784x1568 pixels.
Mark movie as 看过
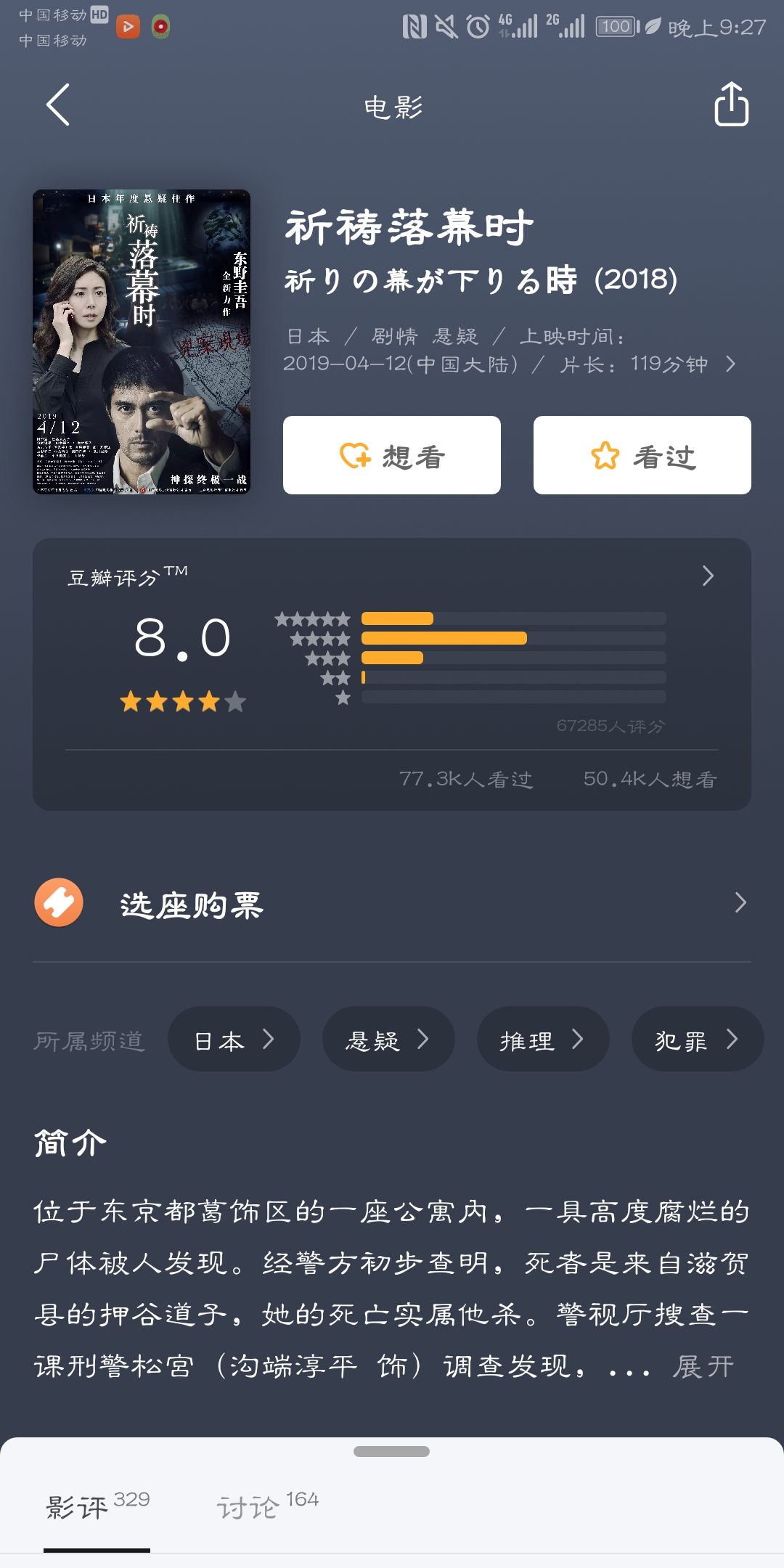[x=642, y=456]
